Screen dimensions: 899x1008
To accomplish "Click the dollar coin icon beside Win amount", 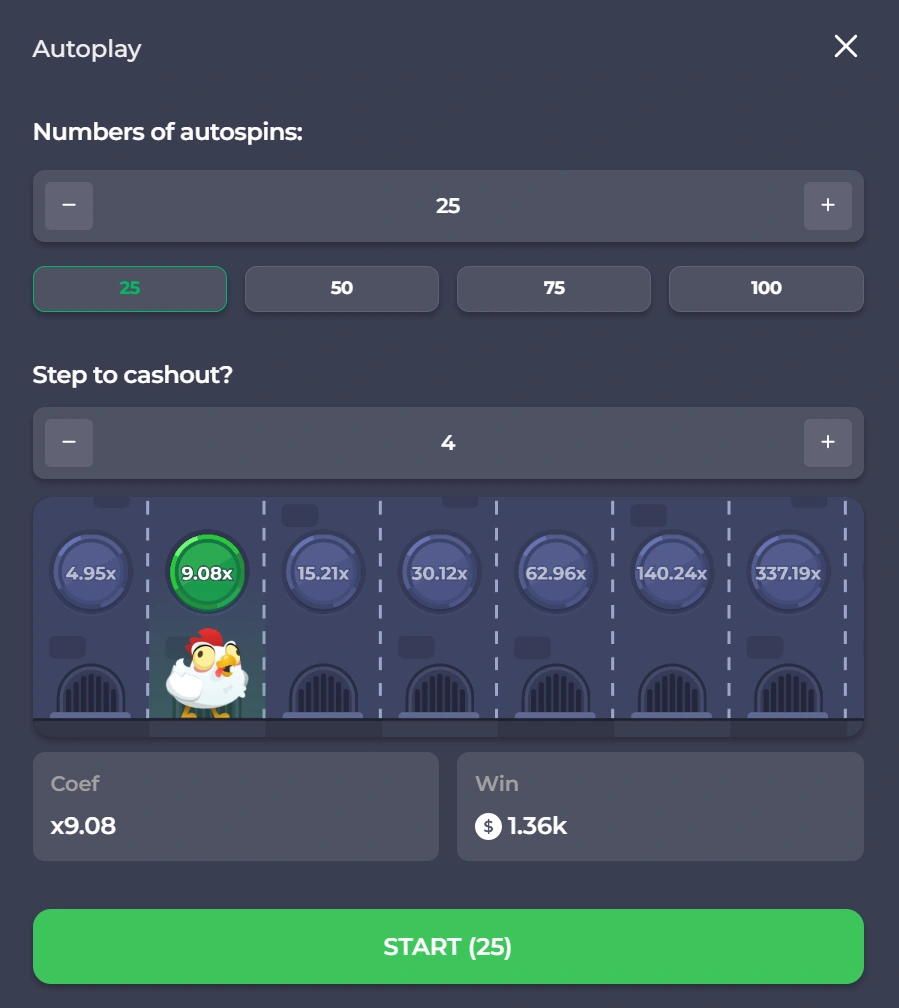I will pos(489,825).
